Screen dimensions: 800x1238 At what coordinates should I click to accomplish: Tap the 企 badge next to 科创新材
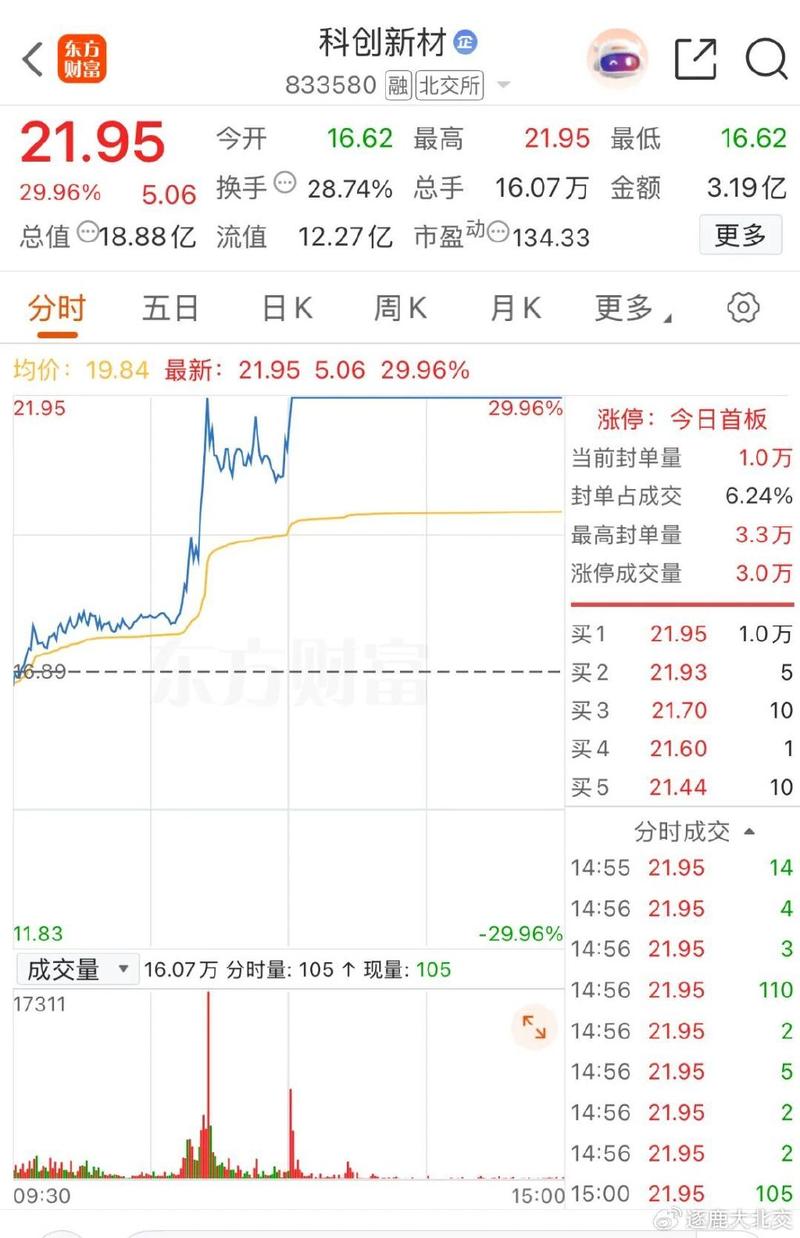(x=467, y=43)
